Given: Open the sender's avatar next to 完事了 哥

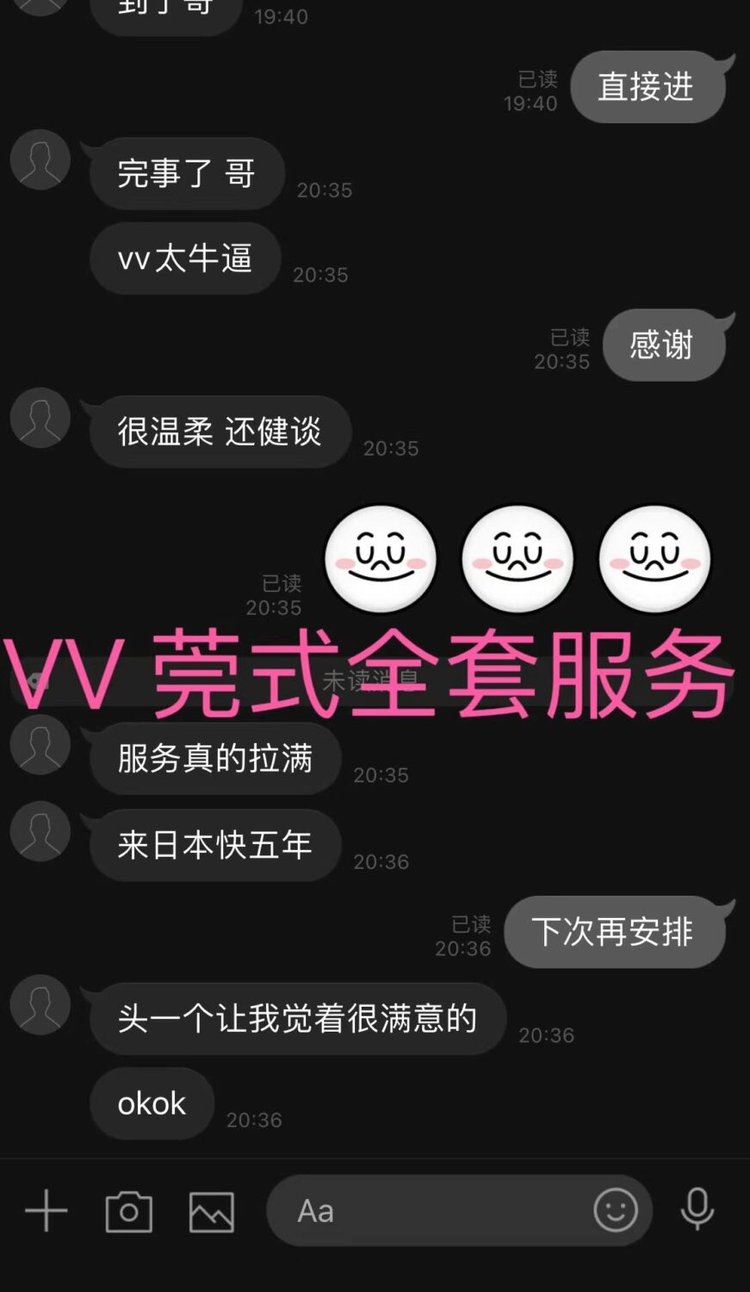Looking at the screenshot, I should pyautogui.click(x=40, y=158).
